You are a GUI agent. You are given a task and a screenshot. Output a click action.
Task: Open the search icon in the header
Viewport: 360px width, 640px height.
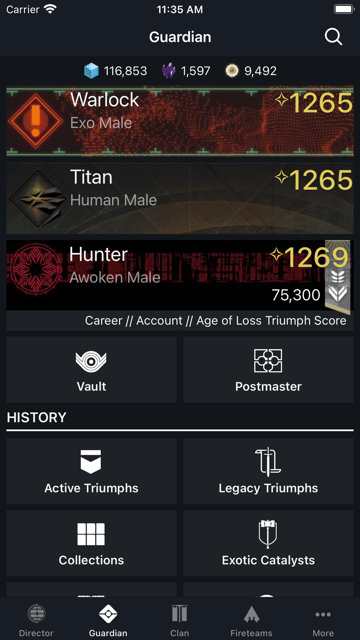(333, 37)
